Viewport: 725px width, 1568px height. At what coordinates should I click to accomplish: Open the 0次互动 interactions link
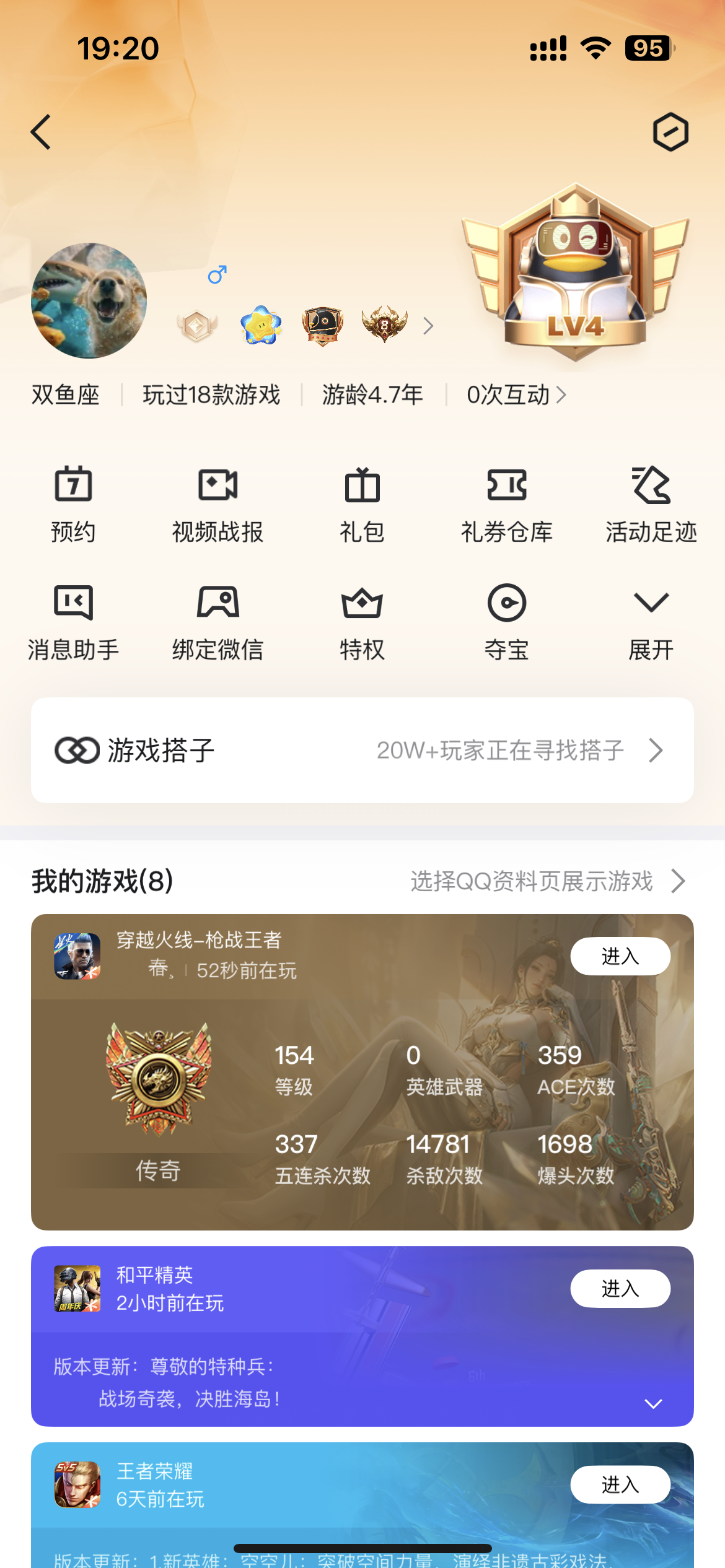516,394
